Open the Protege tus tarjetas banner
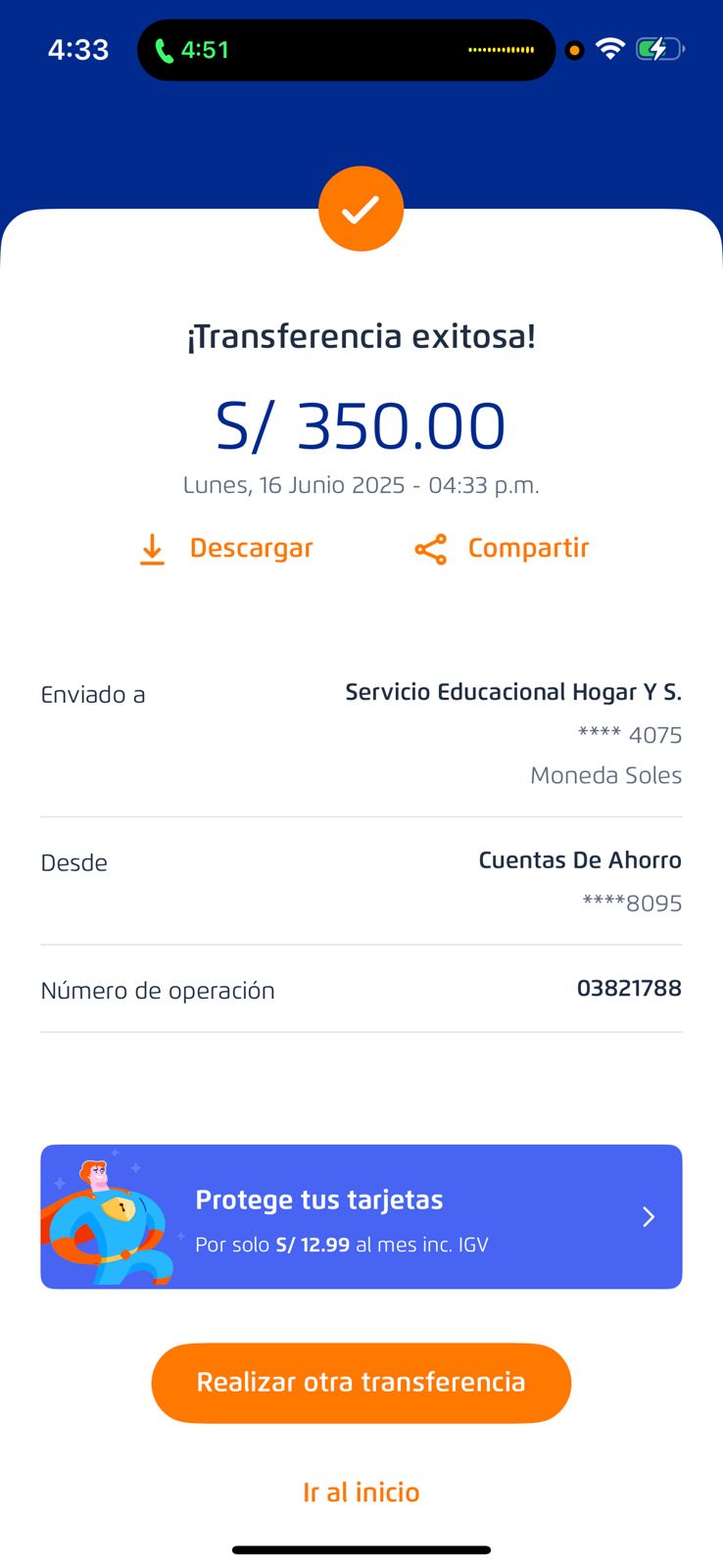The height and width of the screenshot is (1568, 723). coord(361,1216)
